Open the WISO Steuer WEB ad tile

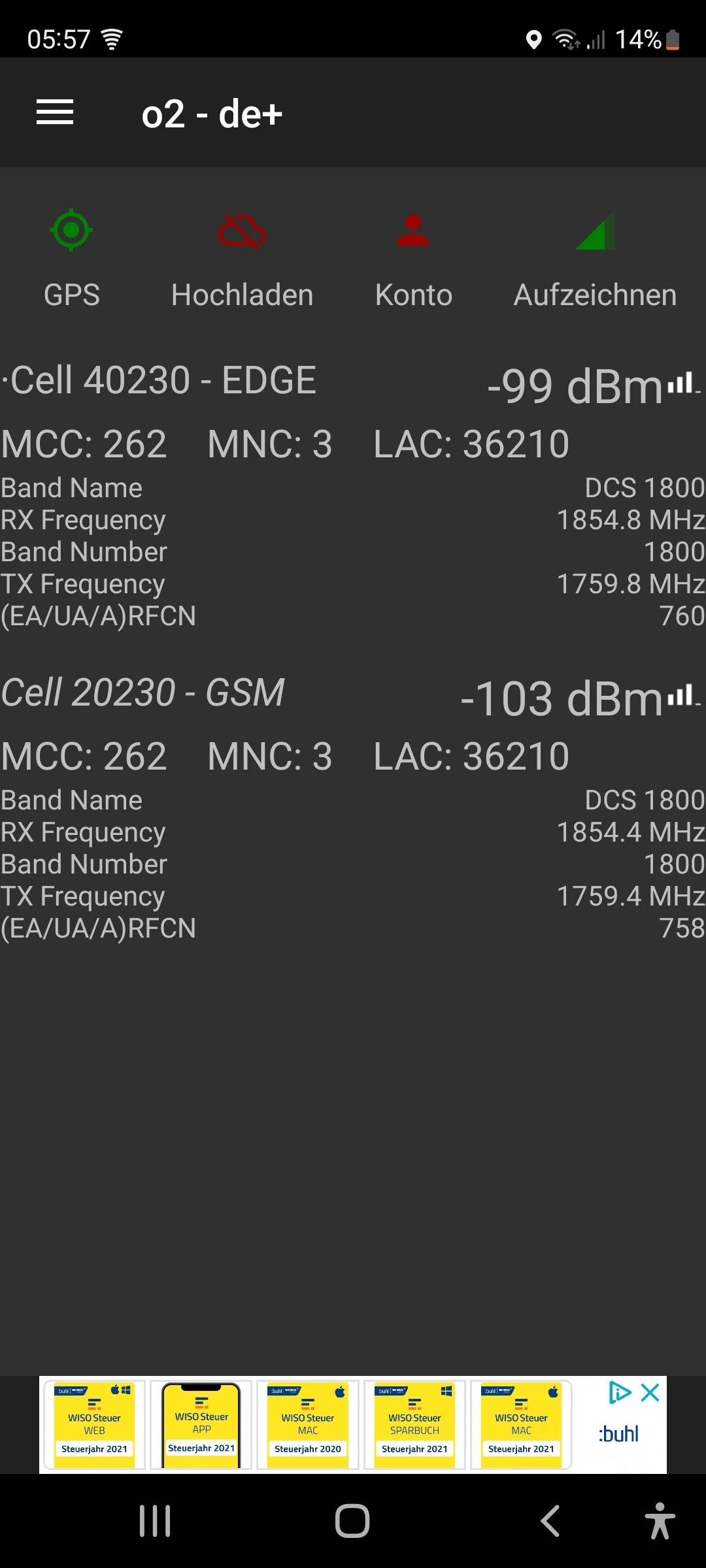[95, 1425]
